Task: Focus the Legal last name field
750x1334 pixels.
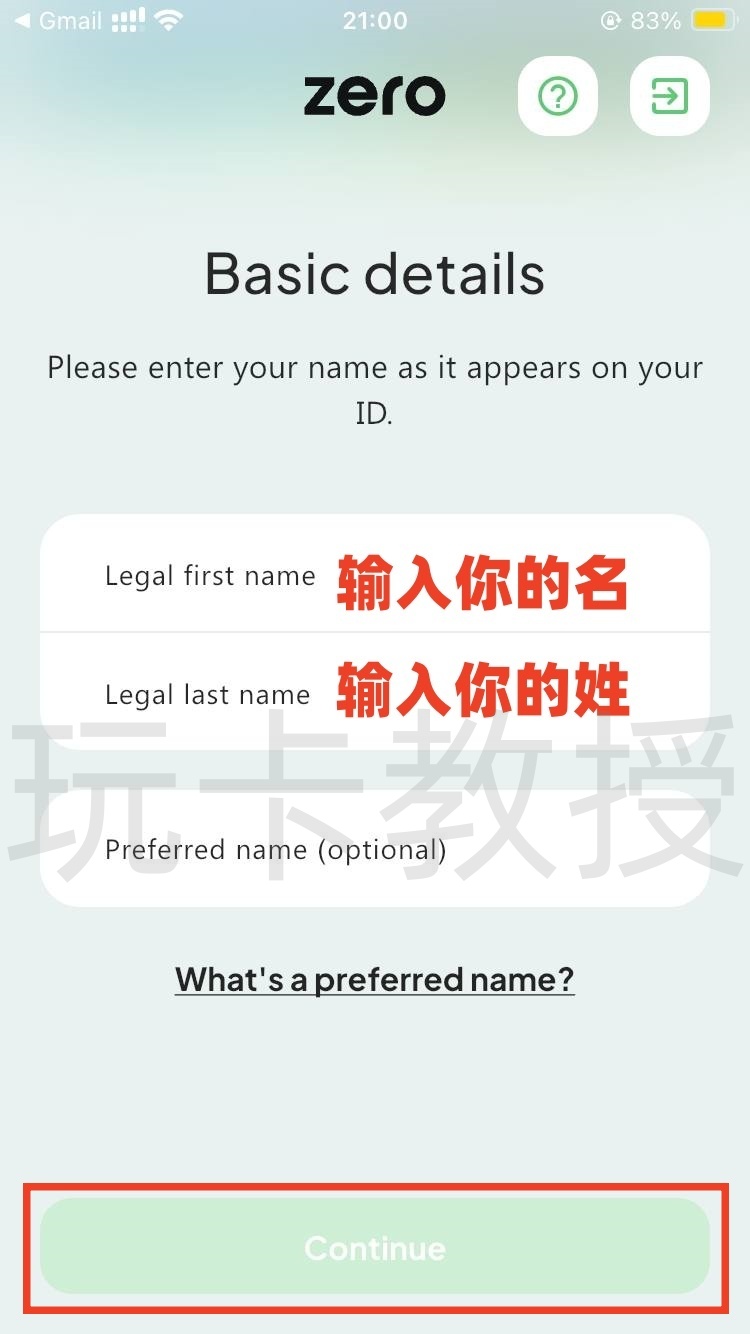Action: (207, 694)
